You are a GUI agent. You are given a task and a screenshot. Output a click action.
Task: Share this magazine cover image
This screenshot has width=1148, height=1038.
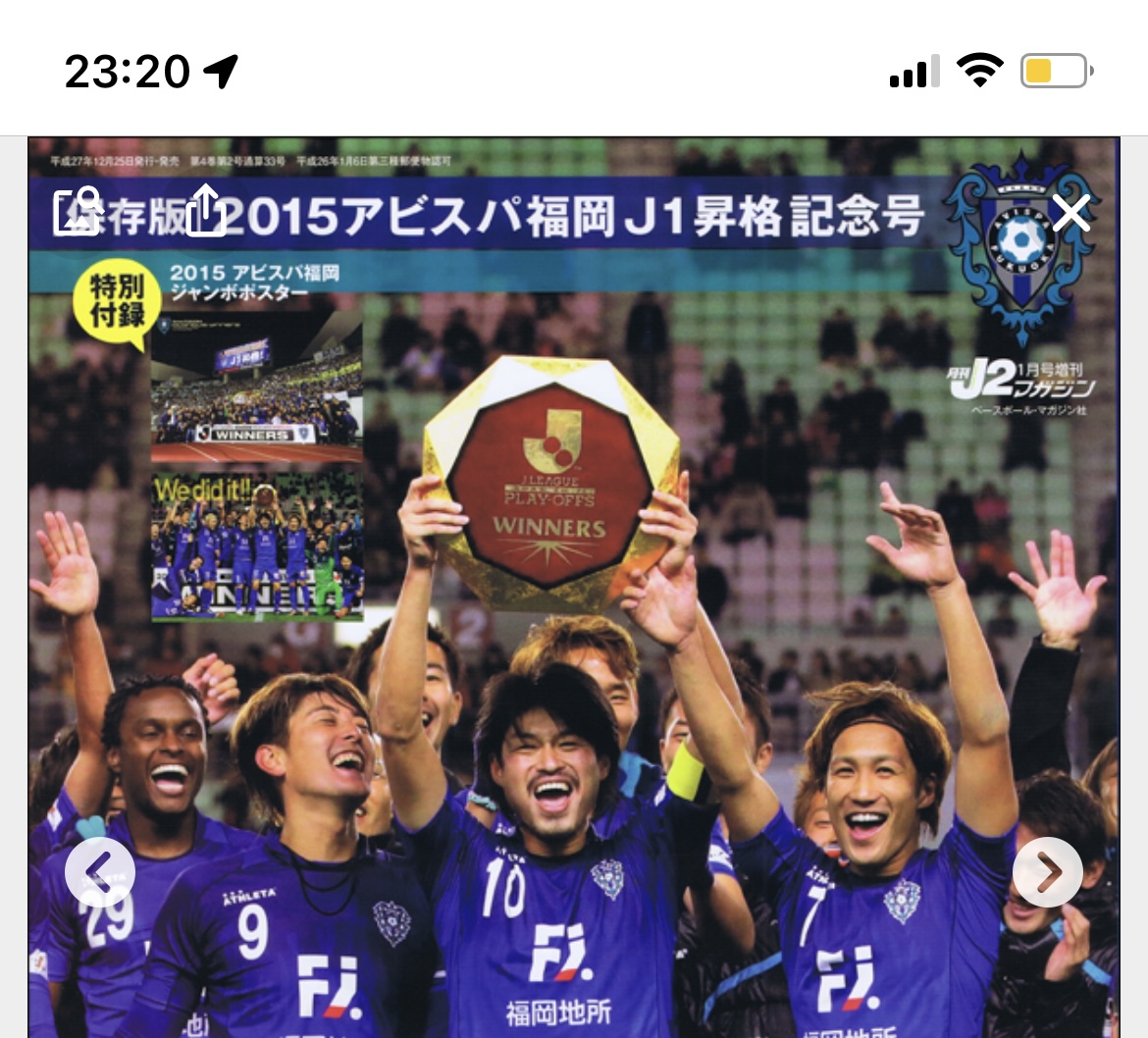tap(205, 210)
